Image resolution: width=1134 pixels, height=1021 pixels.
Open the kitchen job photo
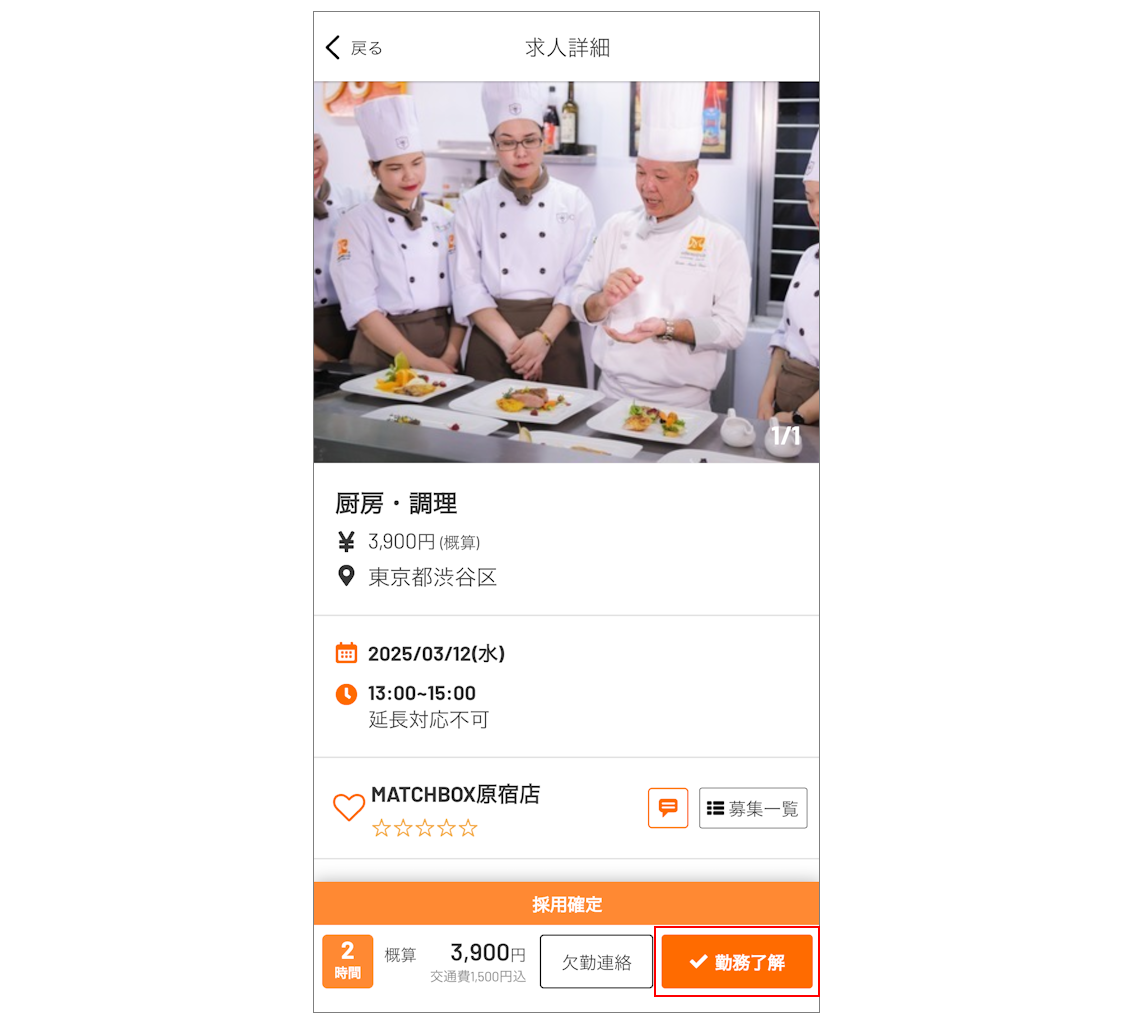[x=566, y=272]
